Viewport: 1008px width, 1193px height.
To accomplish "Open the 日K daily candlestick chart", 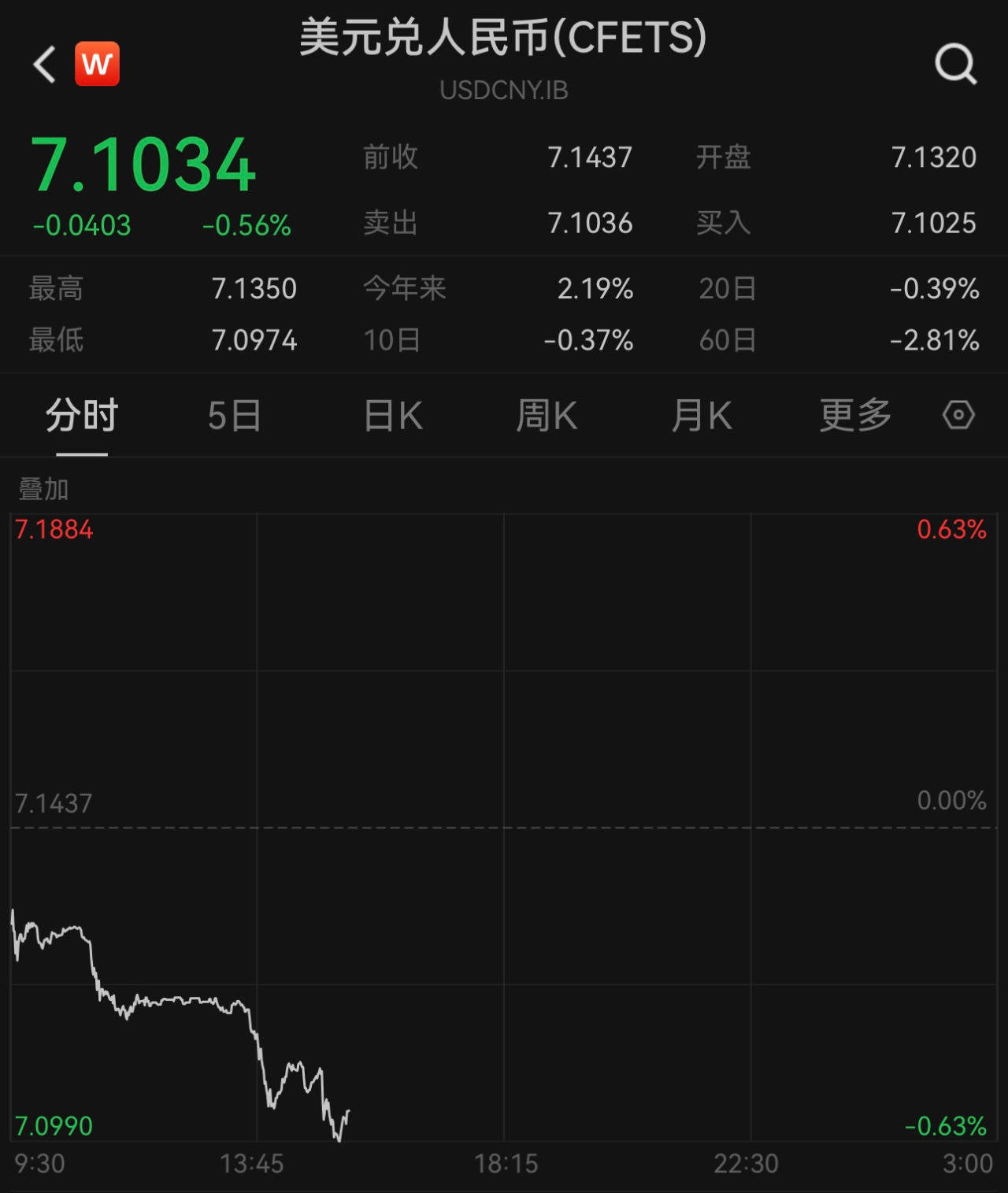I will point(391,416).
